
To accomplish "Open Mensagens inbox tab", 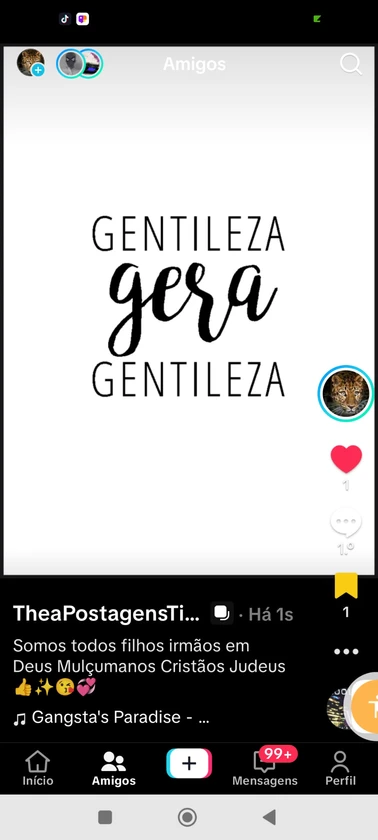I will click(265, 767).
